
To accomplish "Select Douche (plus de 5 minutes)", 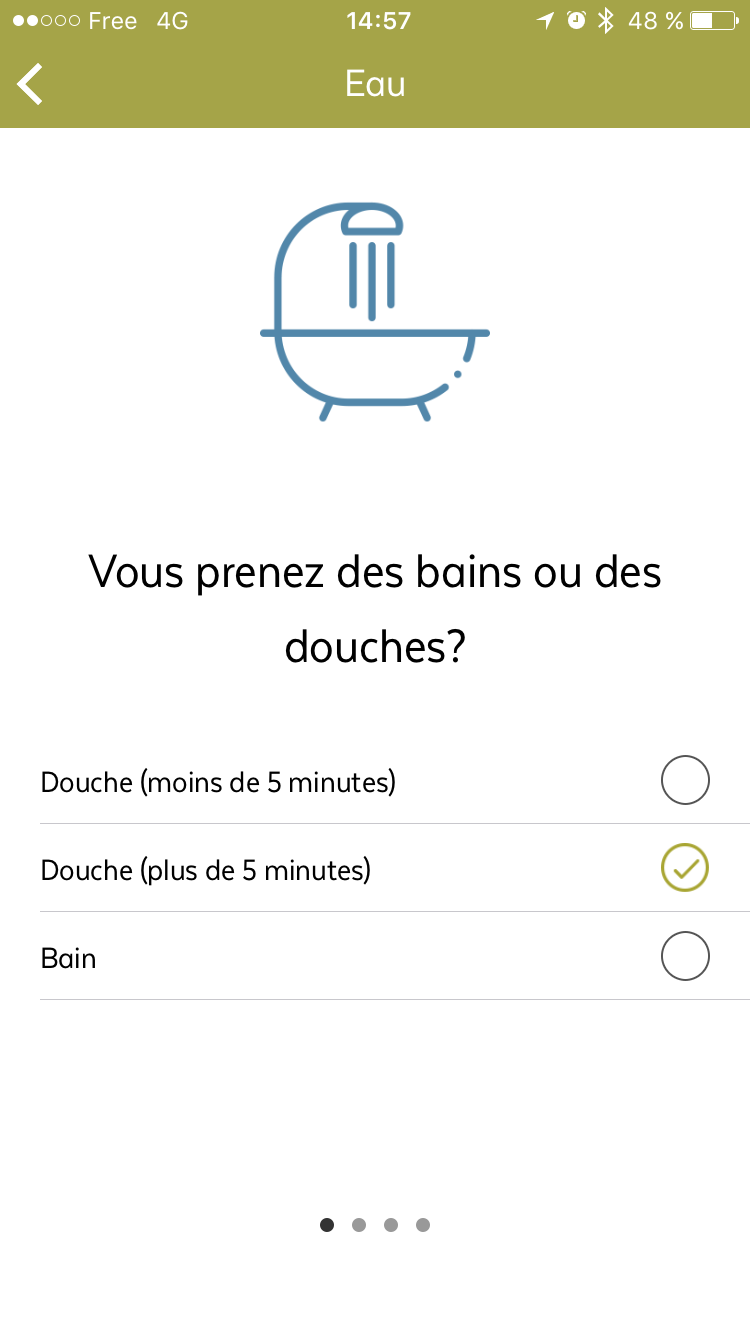I will 395,869.
